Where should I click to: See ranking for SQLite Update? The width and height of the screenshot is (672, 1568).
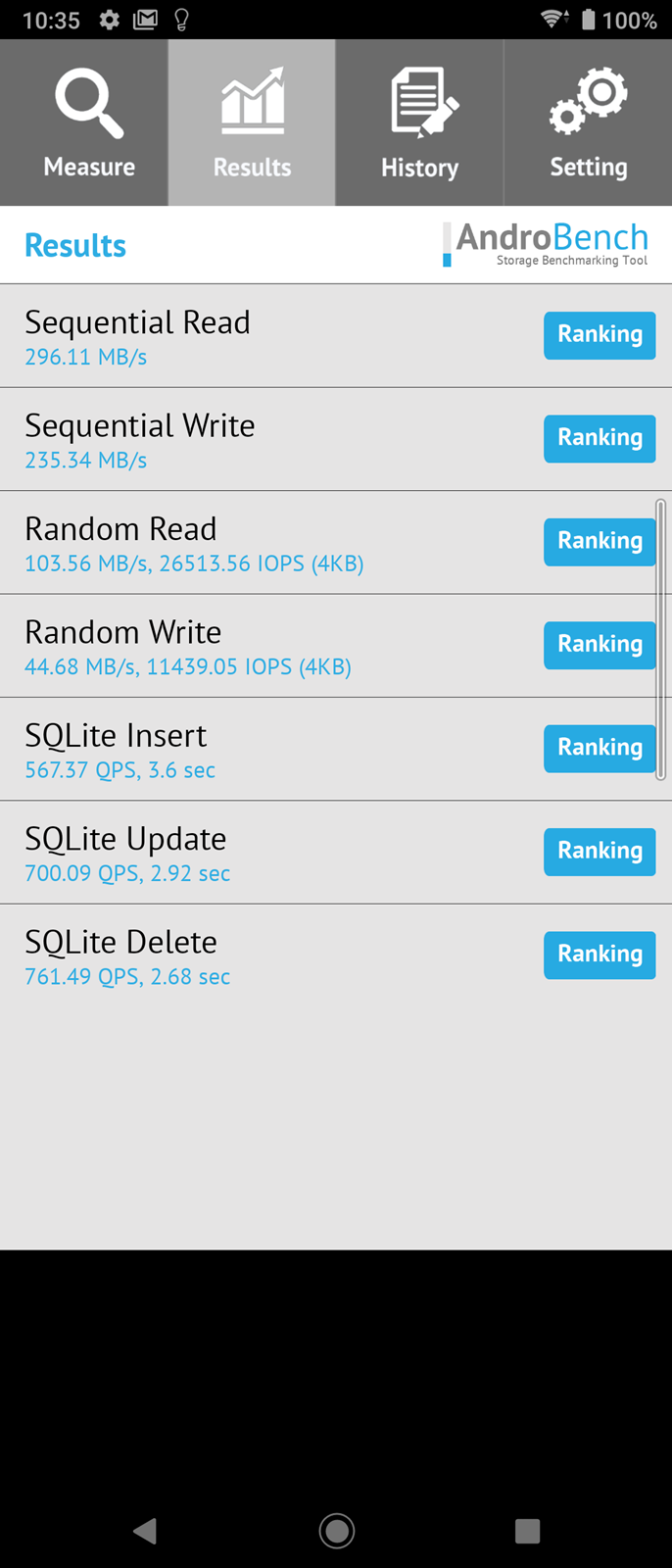point(600,851)
